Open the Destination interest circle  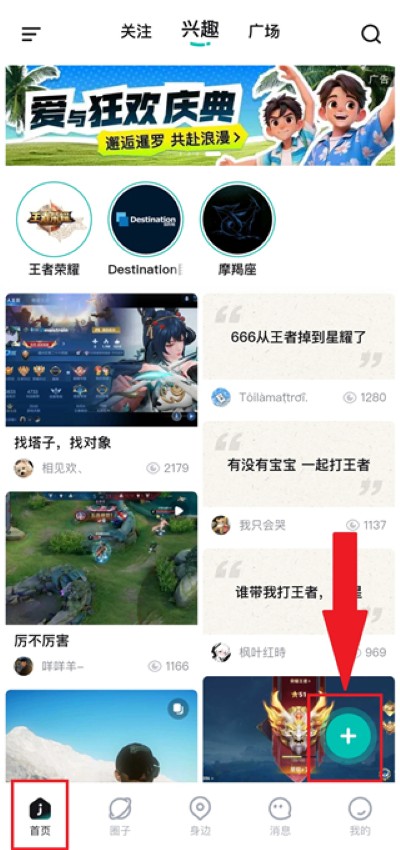146,230
